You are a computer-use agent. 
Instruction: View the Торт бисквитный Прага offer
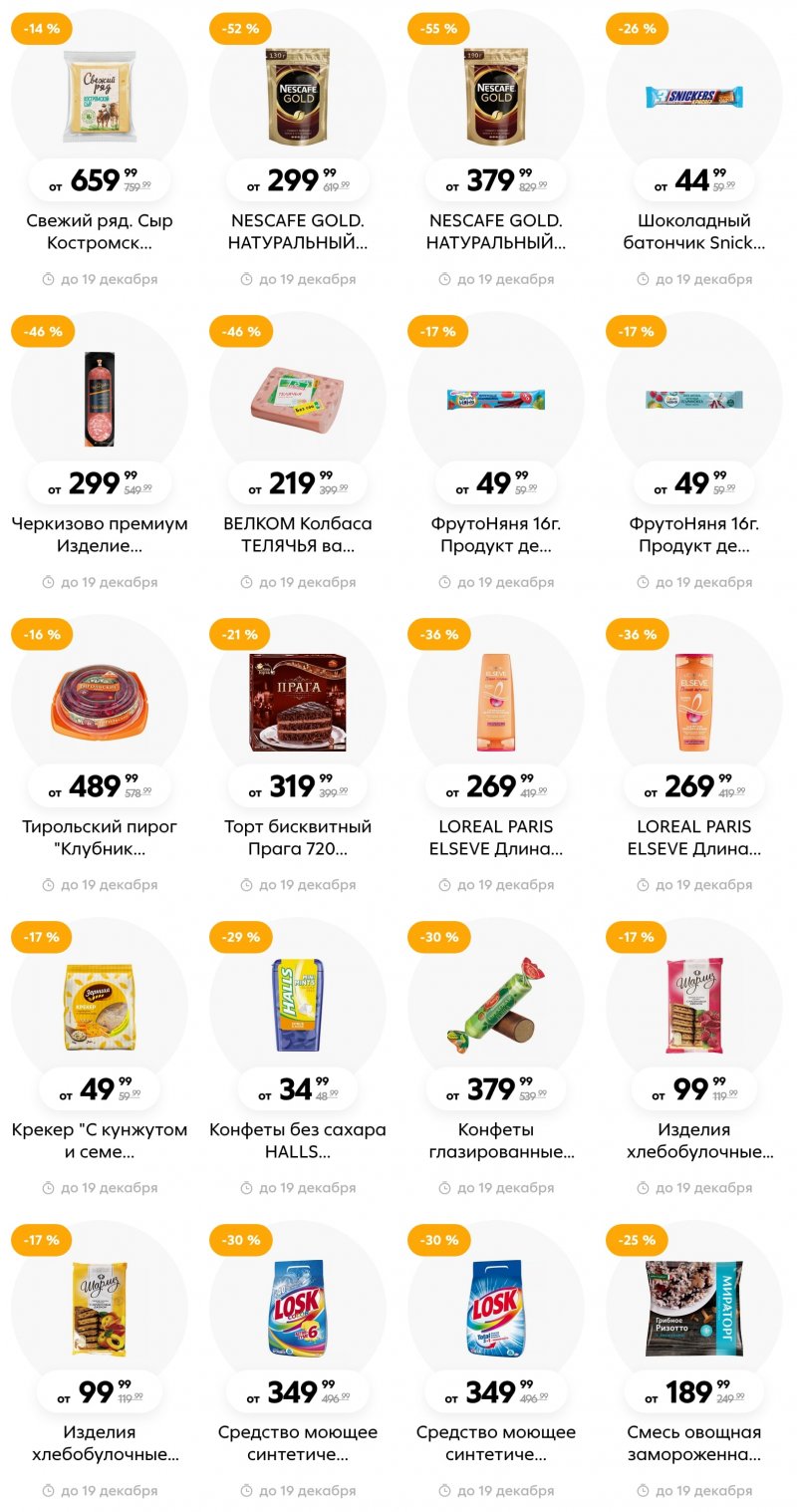[298, 704]
